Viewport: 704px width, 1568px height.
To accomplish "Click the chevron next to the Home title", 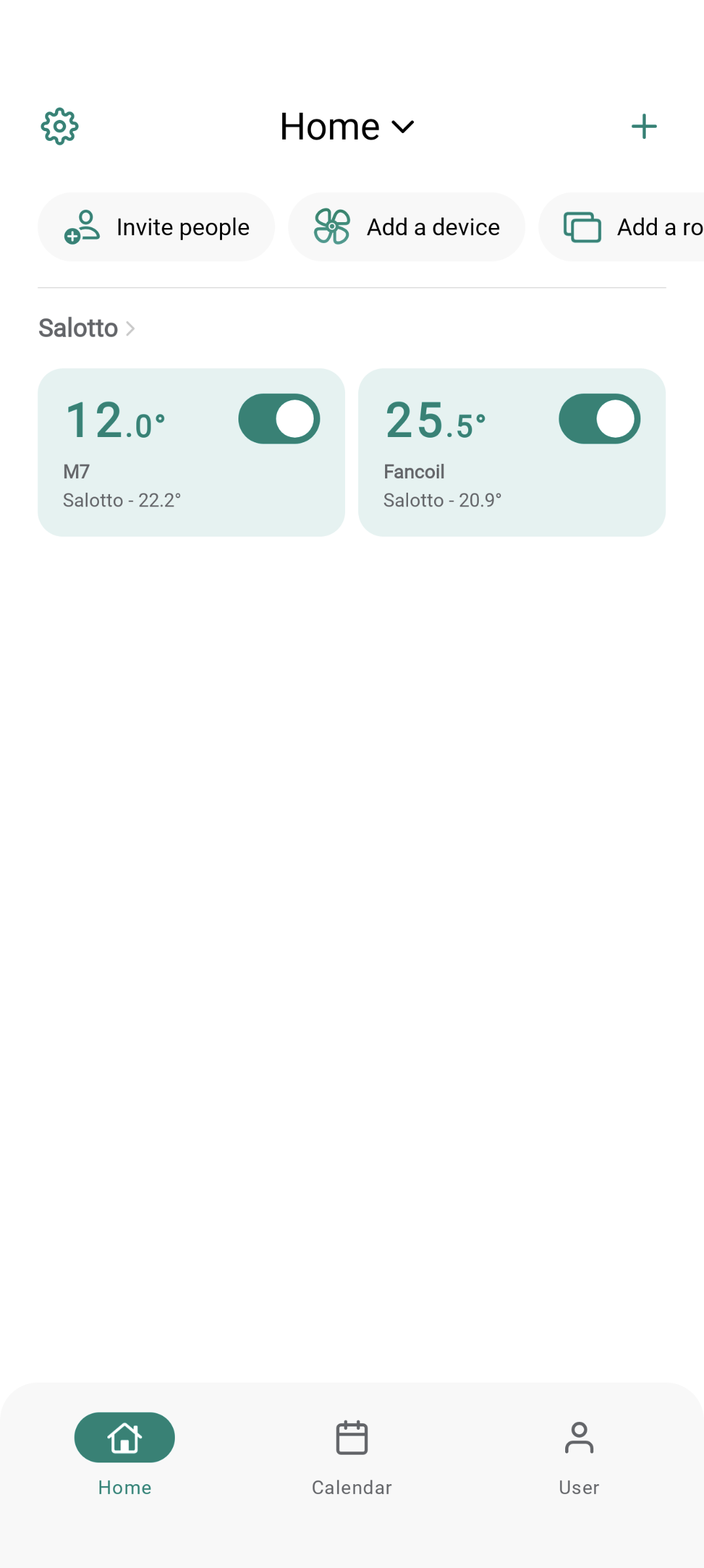I will point(403,126).
